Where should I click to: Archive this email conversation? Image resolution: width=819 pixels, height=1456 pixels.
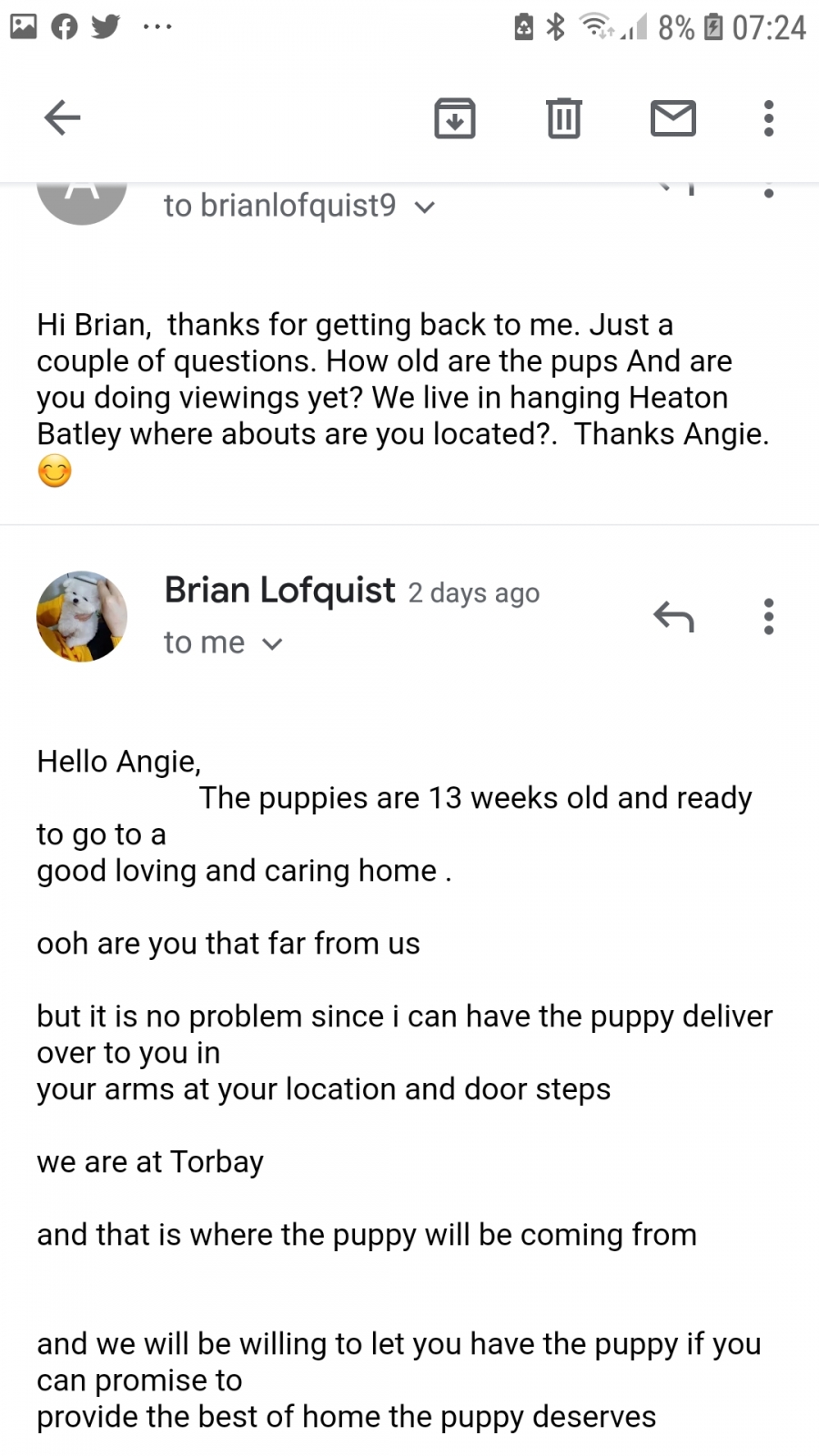point(454,118)
